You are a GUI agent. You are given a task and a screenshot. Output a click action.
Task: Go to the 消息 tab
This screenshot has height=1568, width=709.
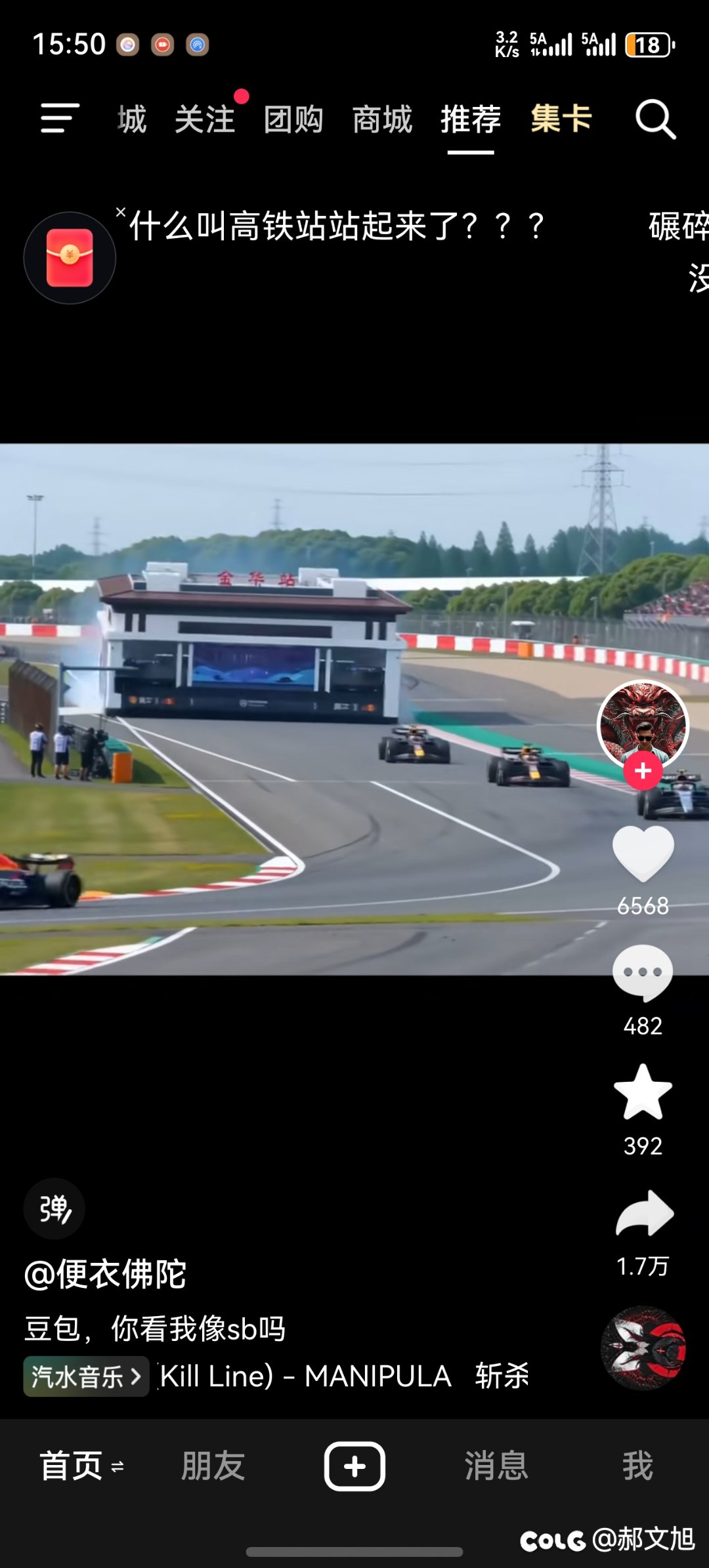pos(496,1466)
